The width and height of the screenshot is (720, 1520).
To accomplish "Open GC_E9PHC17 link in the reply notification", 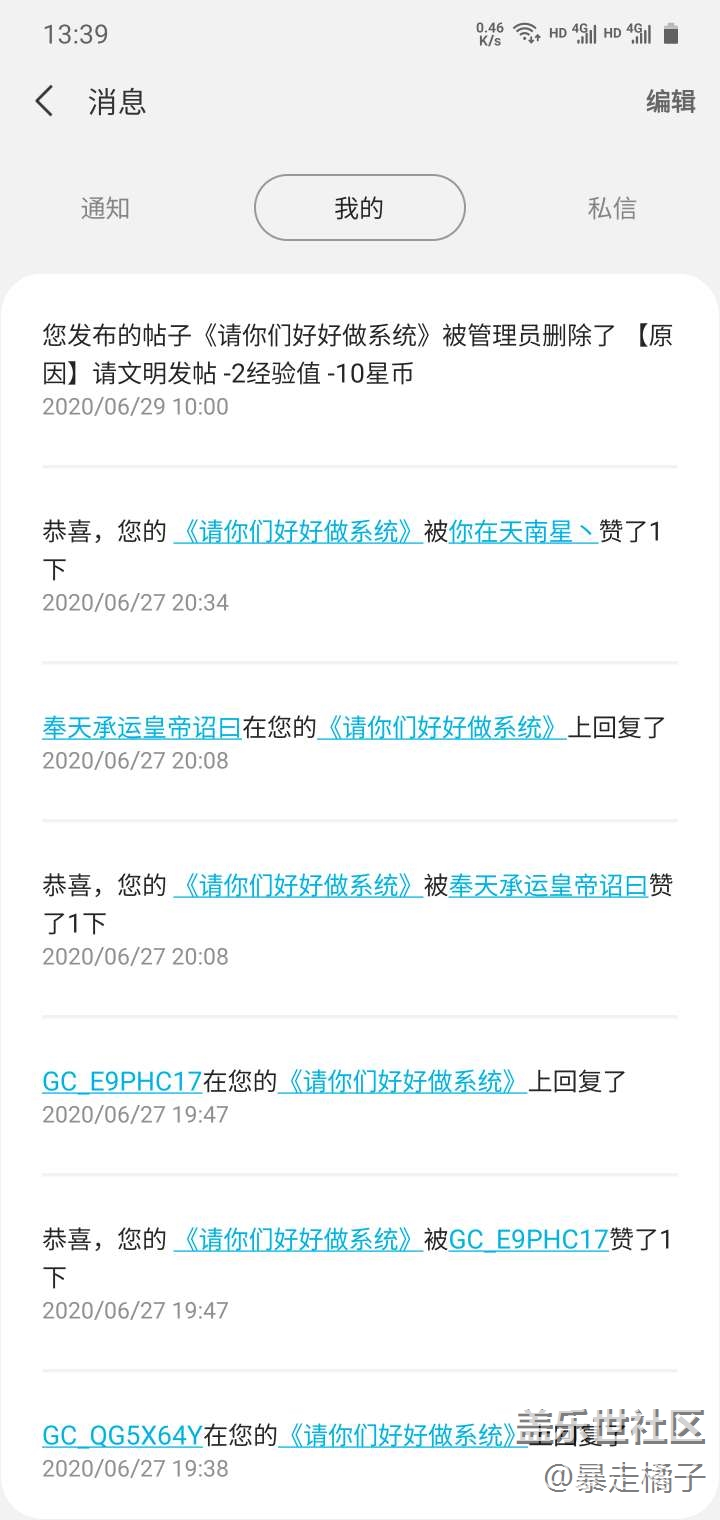I will tap(122, 1081).
